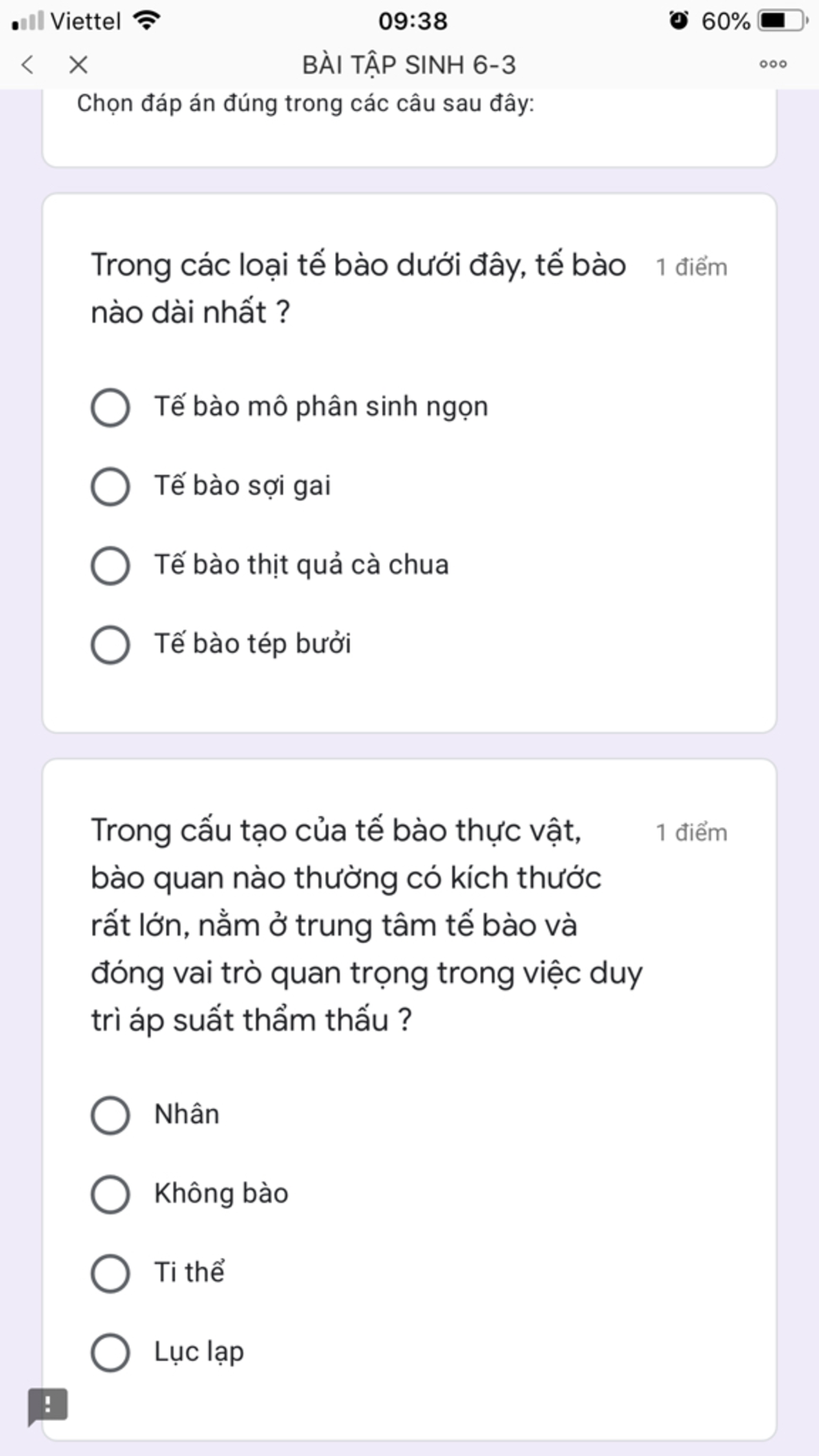Mark "Tế bào tép bưởi" as answer
Viewport: 819px width, 1456px height.
pos(110,645)
